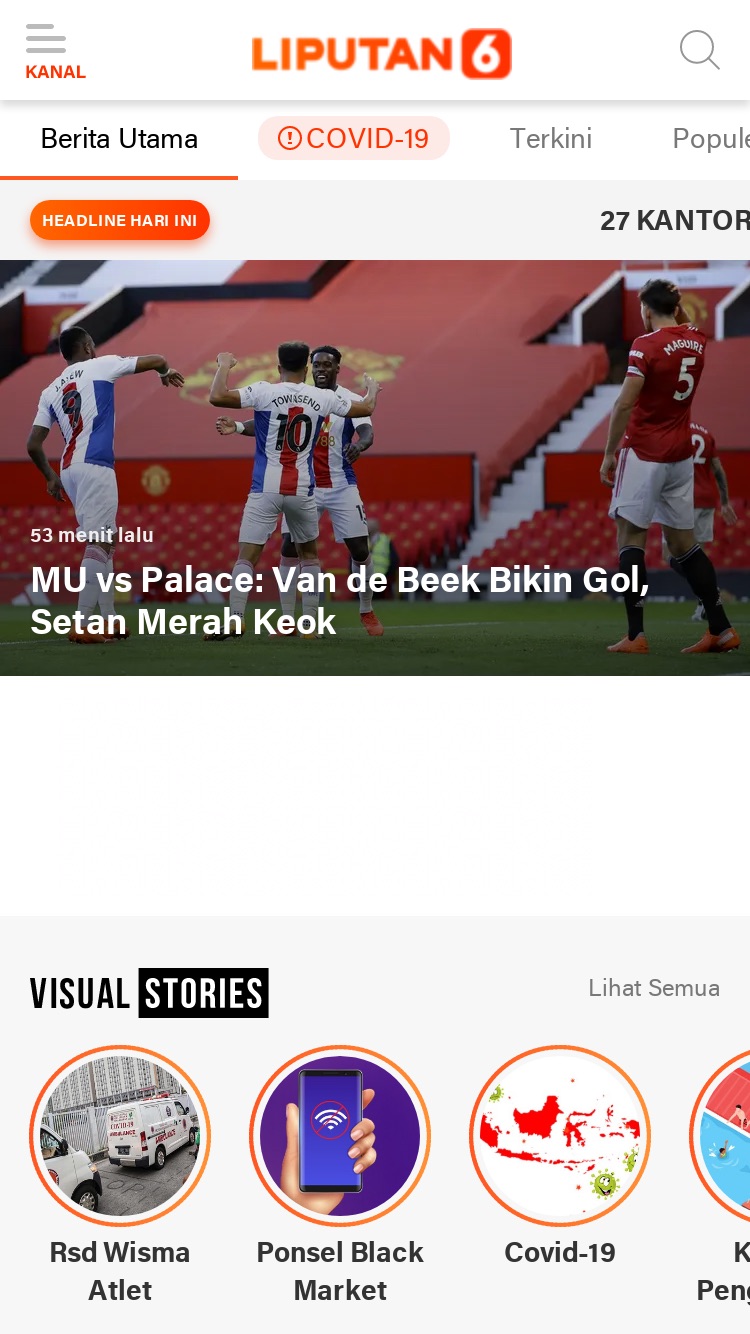Open the search magnifier icon
The image size is (750, 1334).
700,50
